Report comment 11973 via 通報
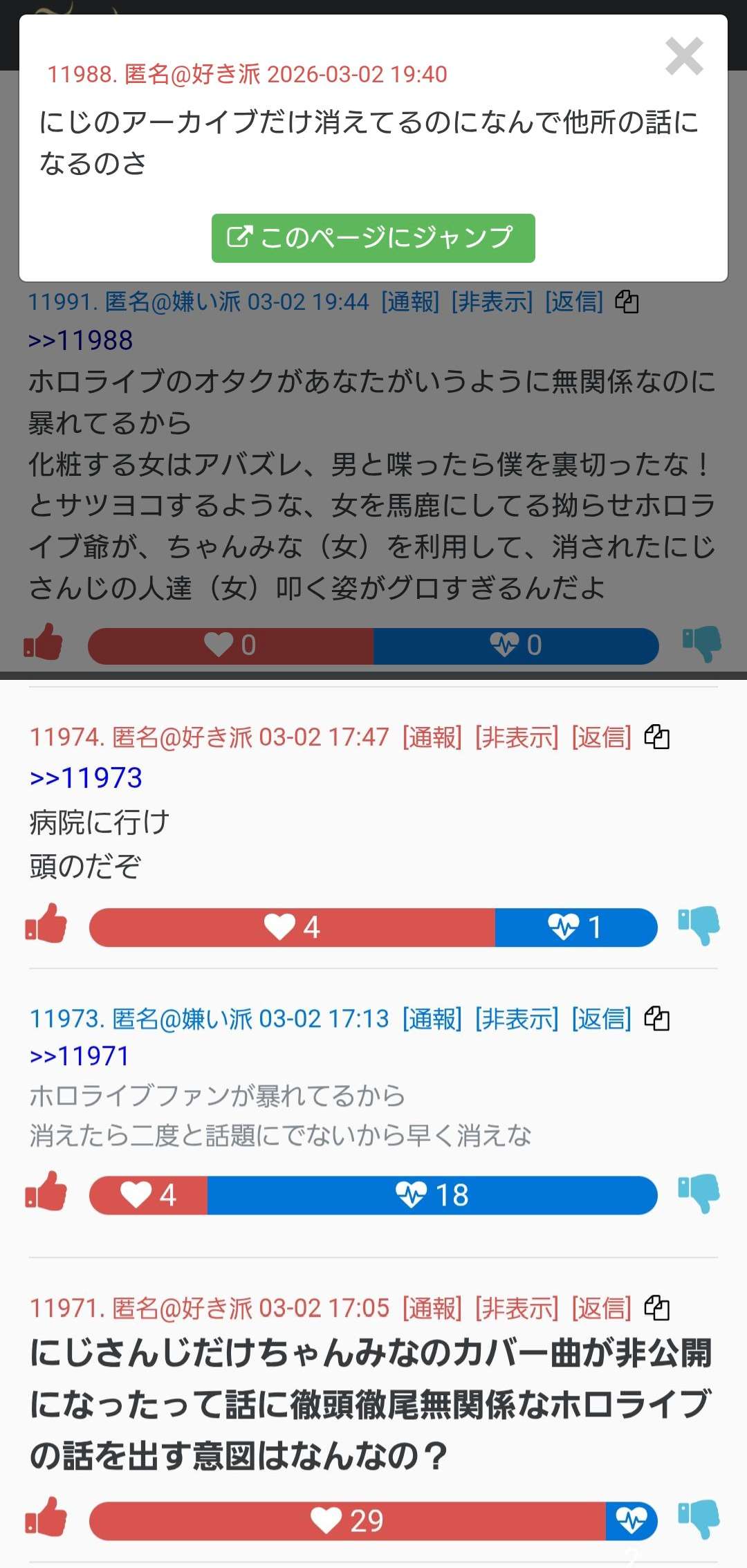 pos(432,1019)
